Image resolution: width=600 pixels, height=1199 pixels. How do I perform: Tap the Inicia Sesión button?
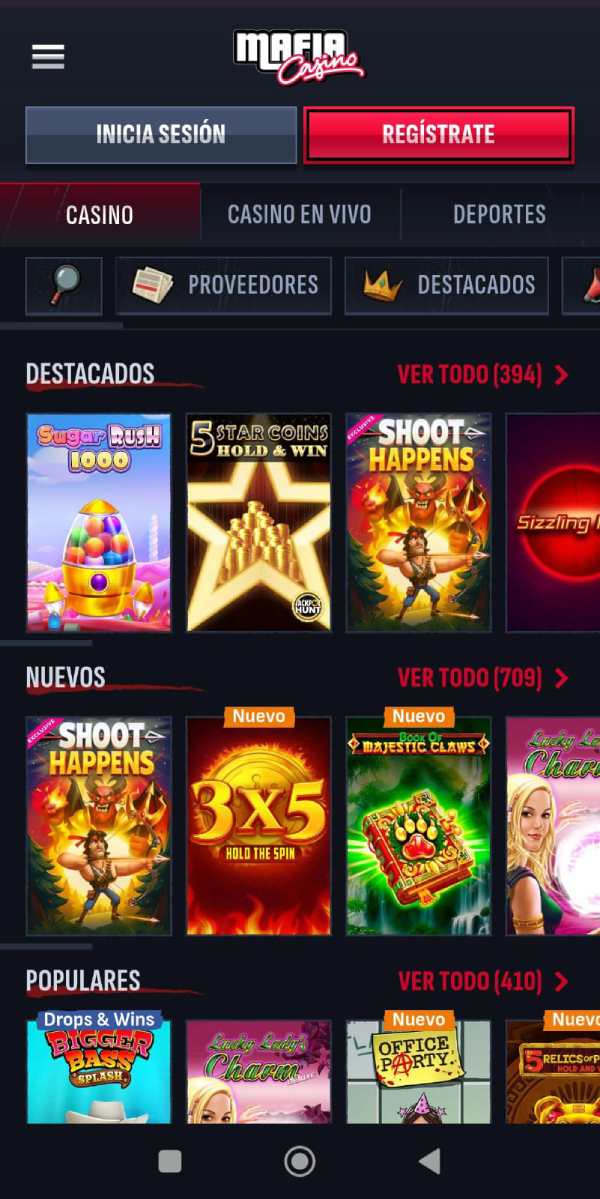pyautogui.click(x=161, y=134)
